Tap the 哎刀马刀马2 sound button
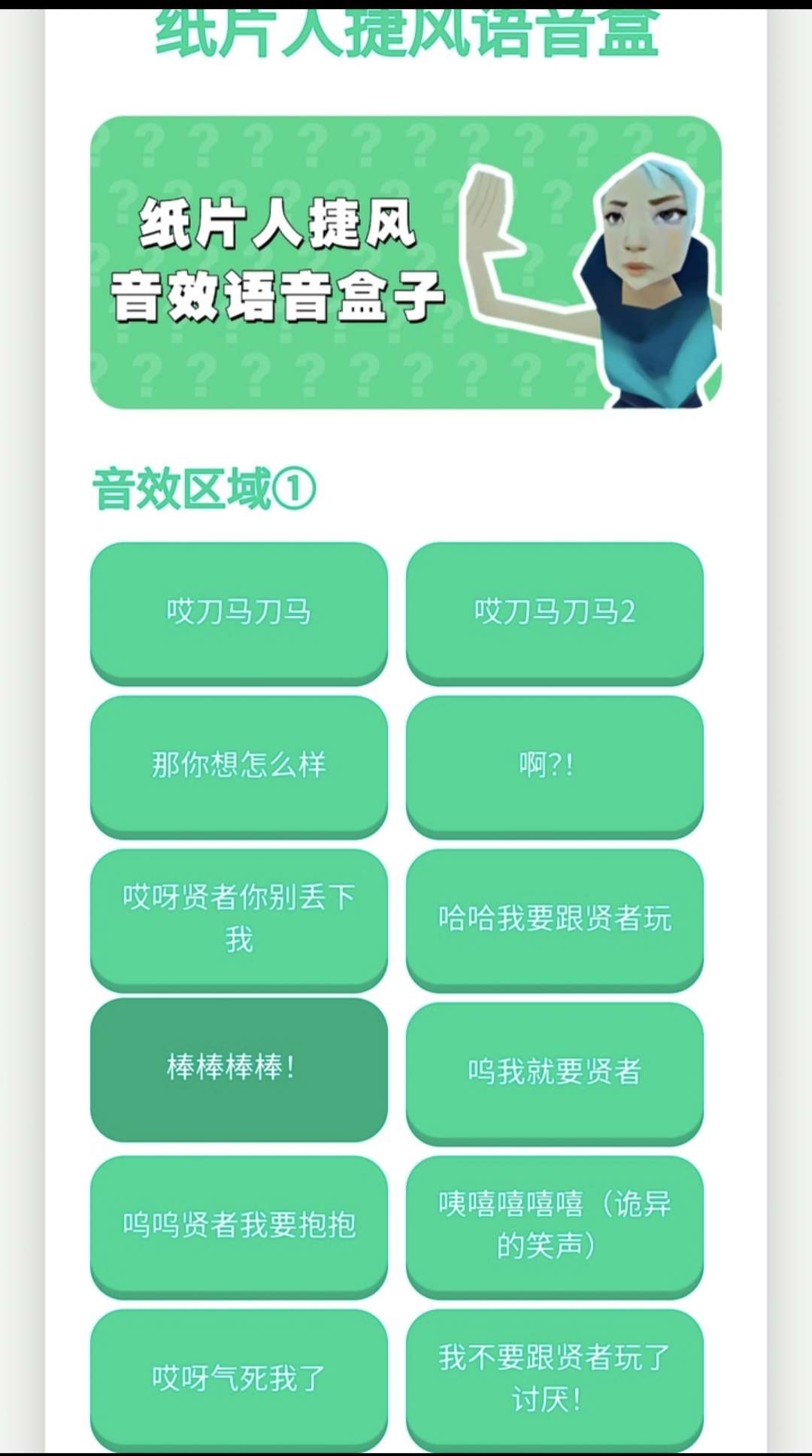The width and height of the screenshot is (812, 1456). point(555,611)
